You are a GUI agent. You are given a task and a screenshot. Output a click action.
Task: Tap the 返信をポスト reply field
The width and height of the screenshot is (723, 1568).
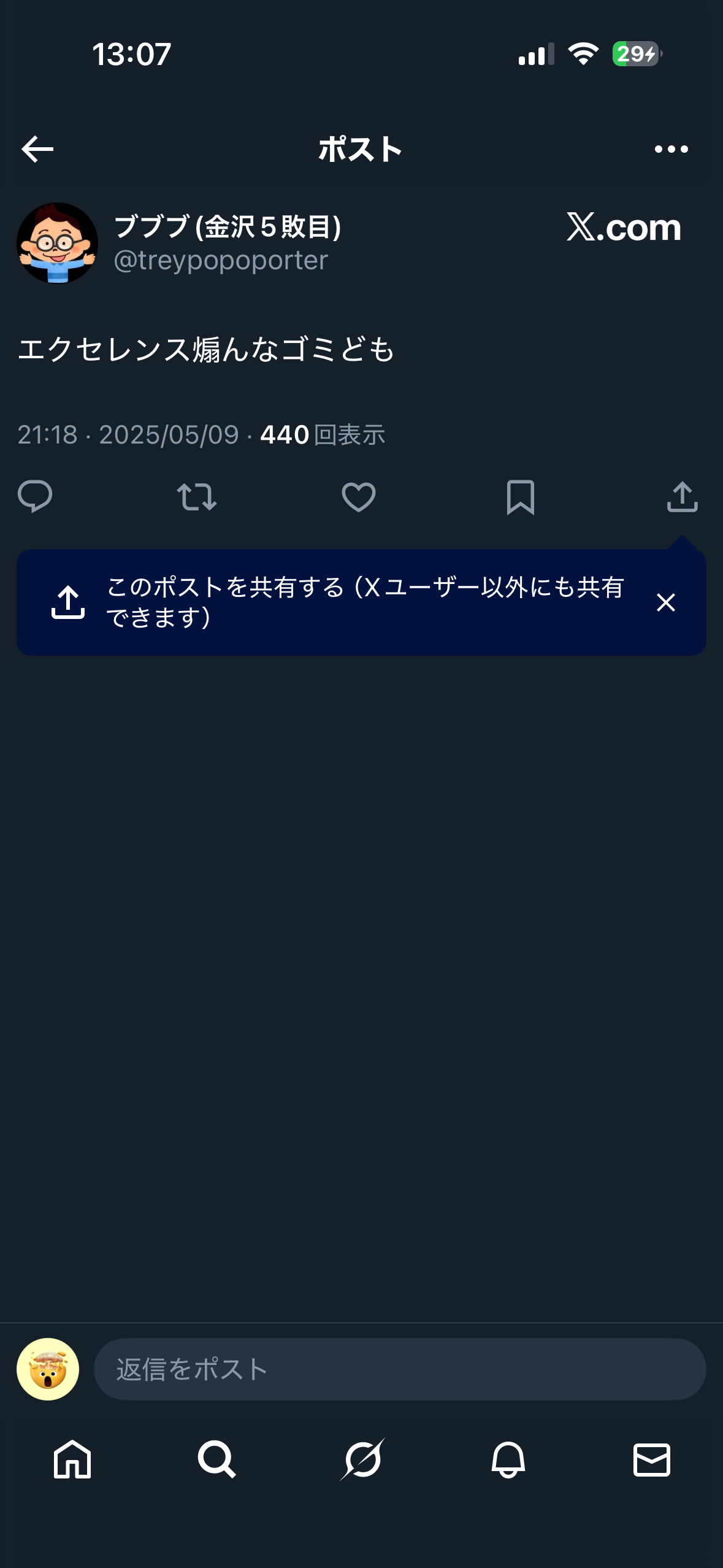click(x=399, y=1369)
